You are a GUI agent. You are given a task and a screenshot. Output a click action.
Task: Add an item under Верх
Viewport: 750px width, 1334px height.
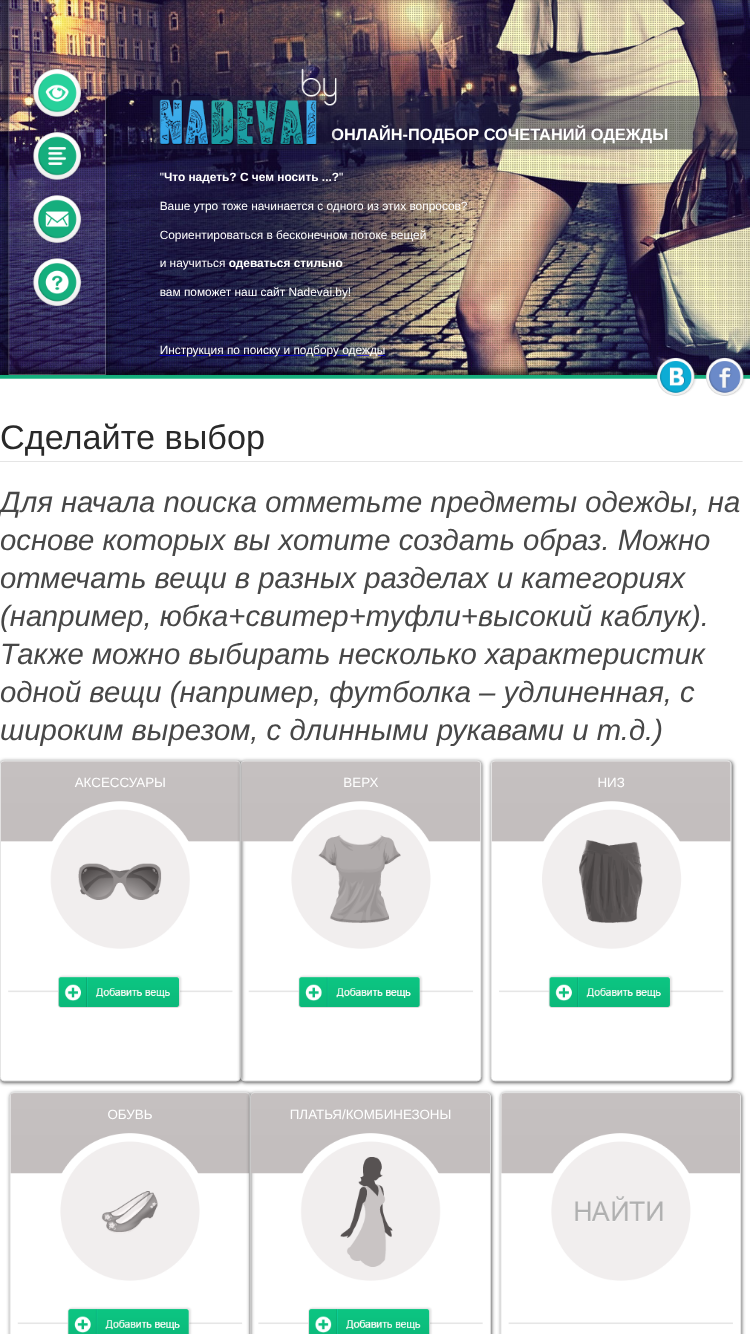(360, 992)
